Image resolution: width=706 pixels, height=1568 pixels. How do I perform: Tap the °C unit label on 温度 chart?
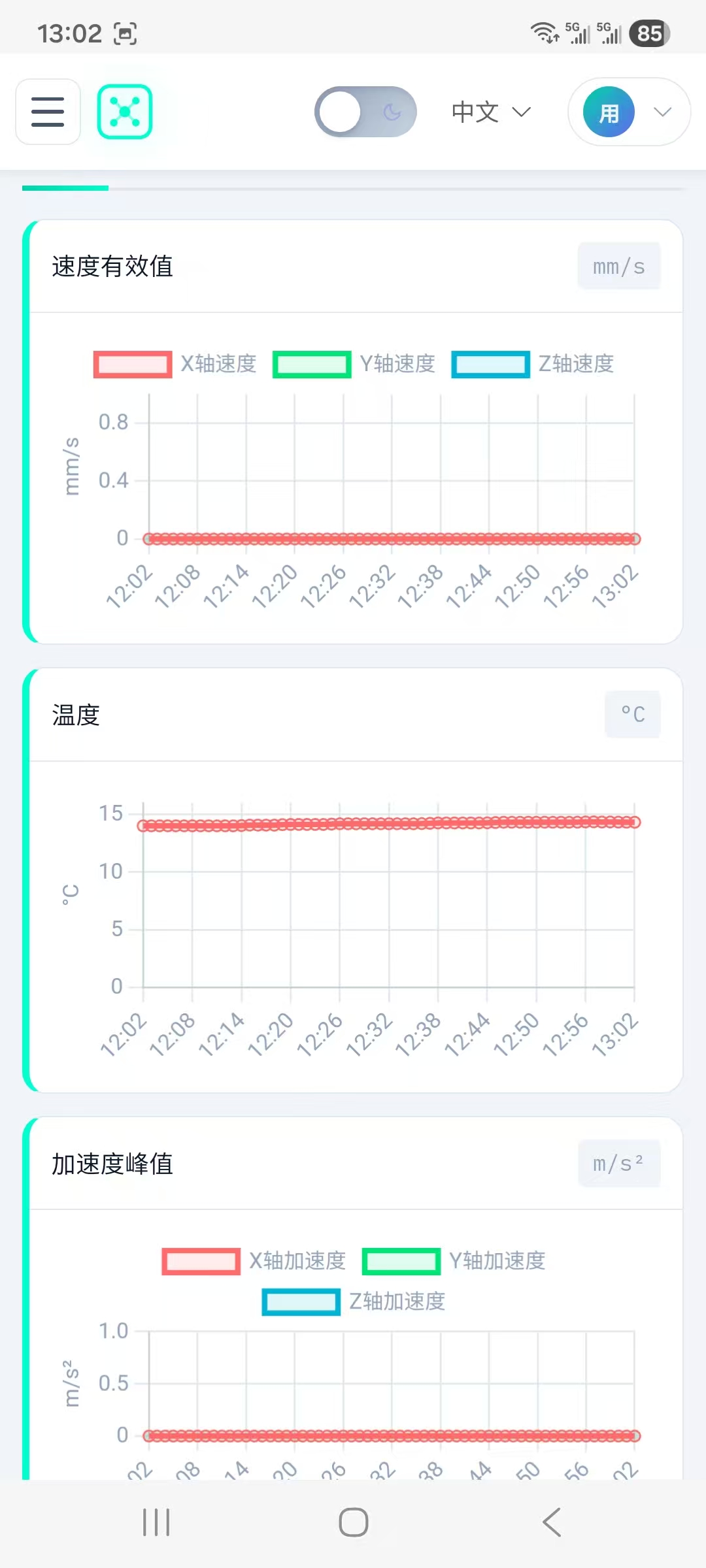[x=631, y=714]
